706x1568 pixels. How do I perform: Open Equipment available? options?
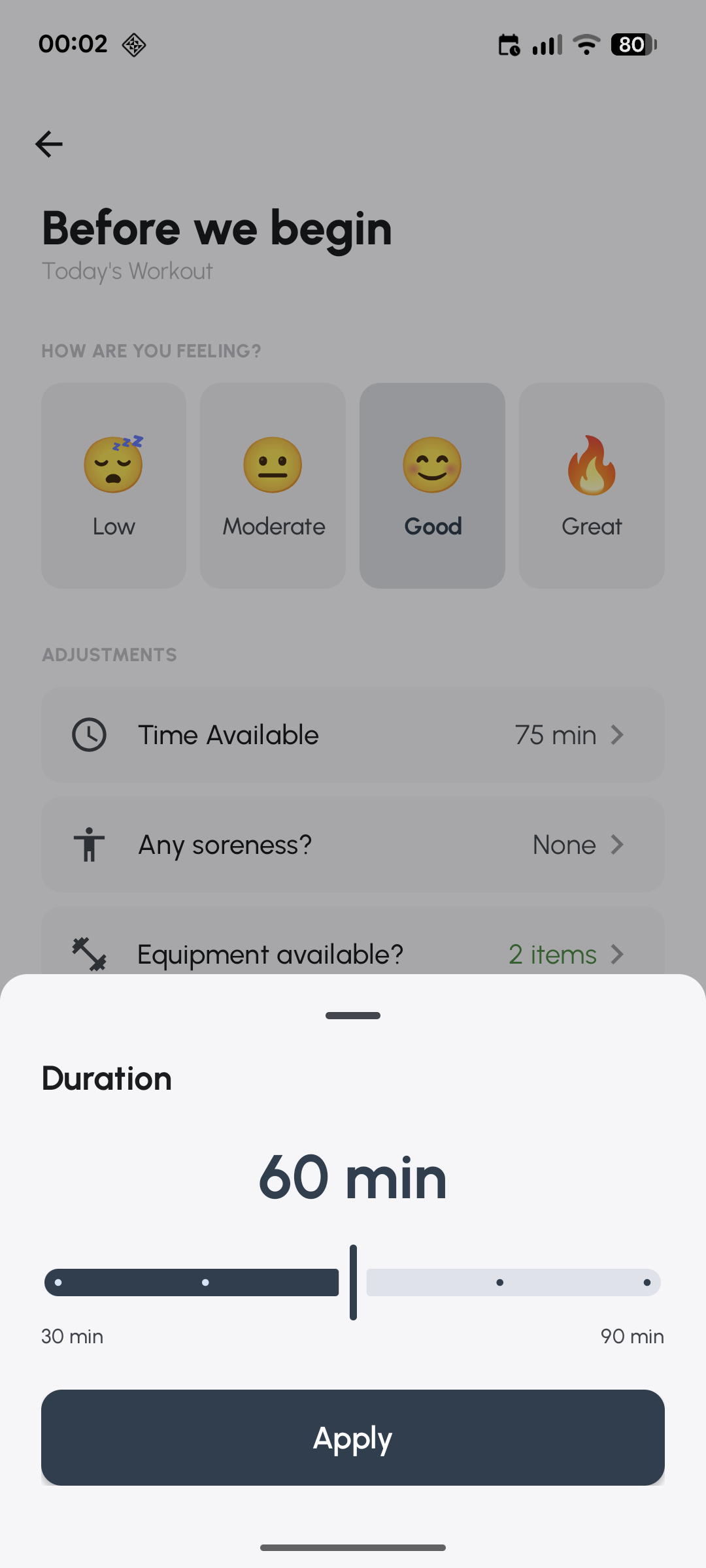(x=353, y=953)
